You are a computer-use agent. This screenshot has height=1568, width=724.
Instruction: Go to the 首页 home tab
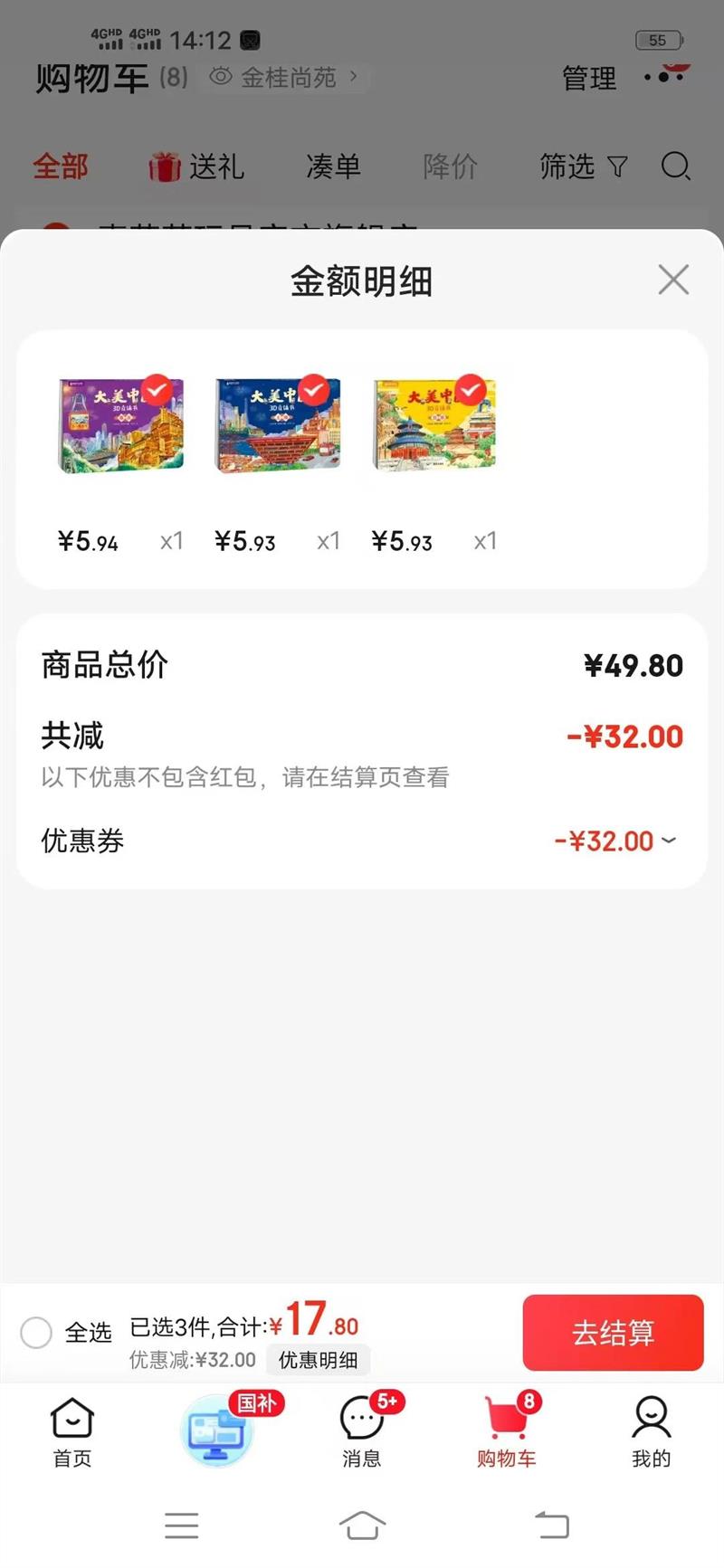(72, 1431)
